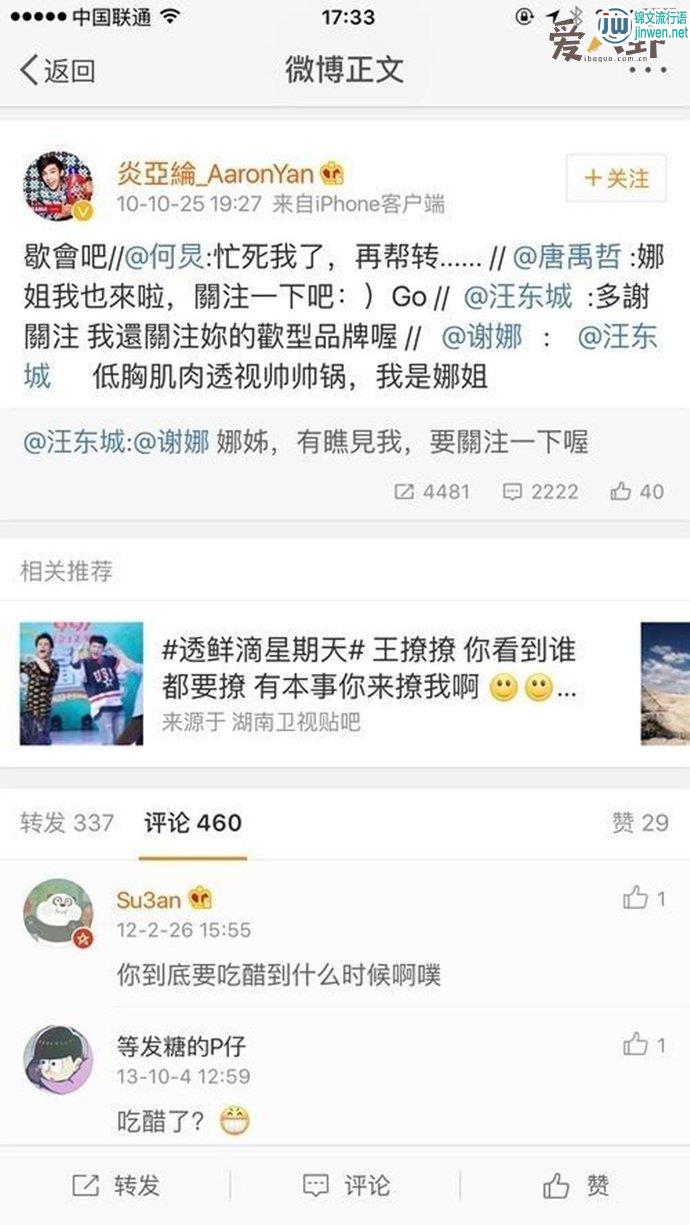
Task: Open recommended post #透鲜滴星期天#
Action: point(368,669)
